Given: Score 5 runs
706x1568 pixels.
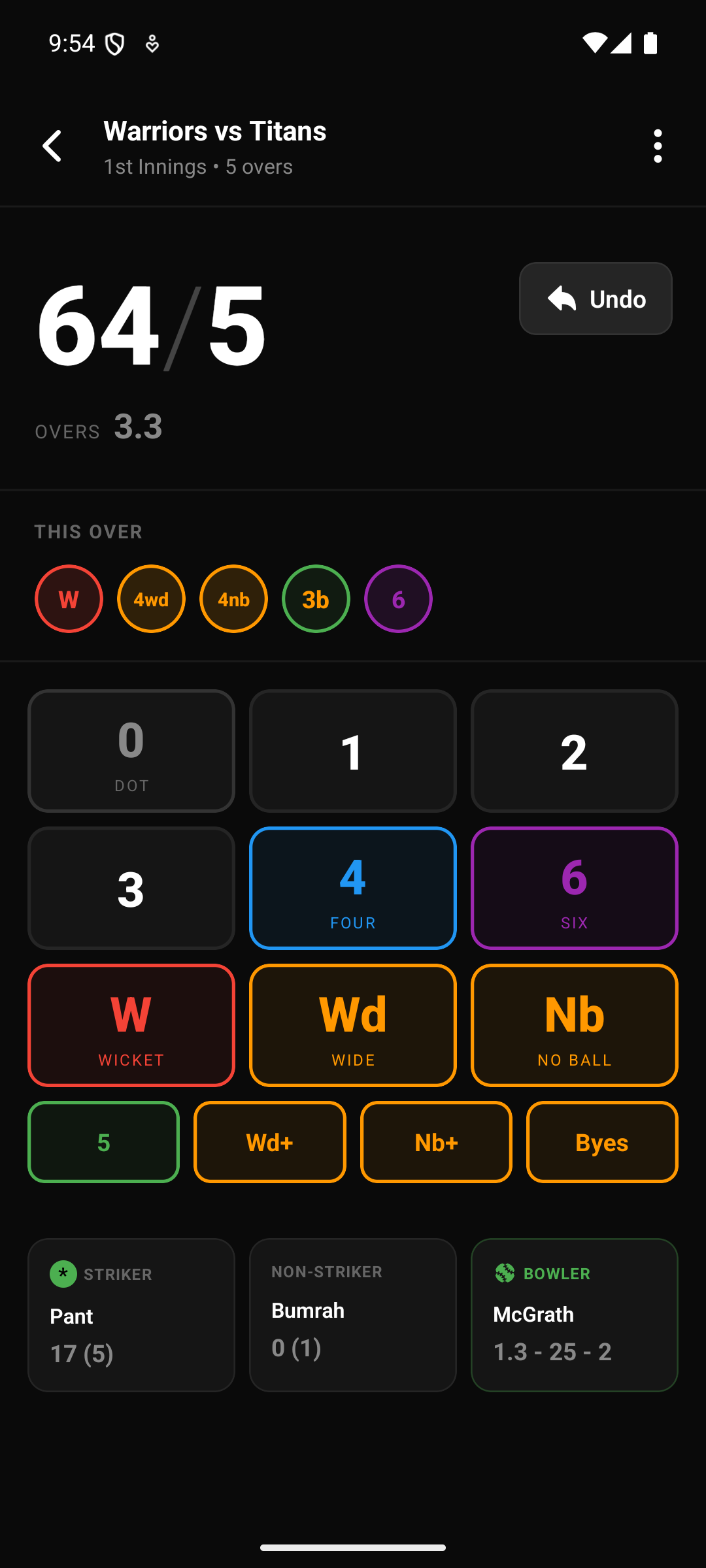Looking at the screenshot, I should [x=103, y=1142].
